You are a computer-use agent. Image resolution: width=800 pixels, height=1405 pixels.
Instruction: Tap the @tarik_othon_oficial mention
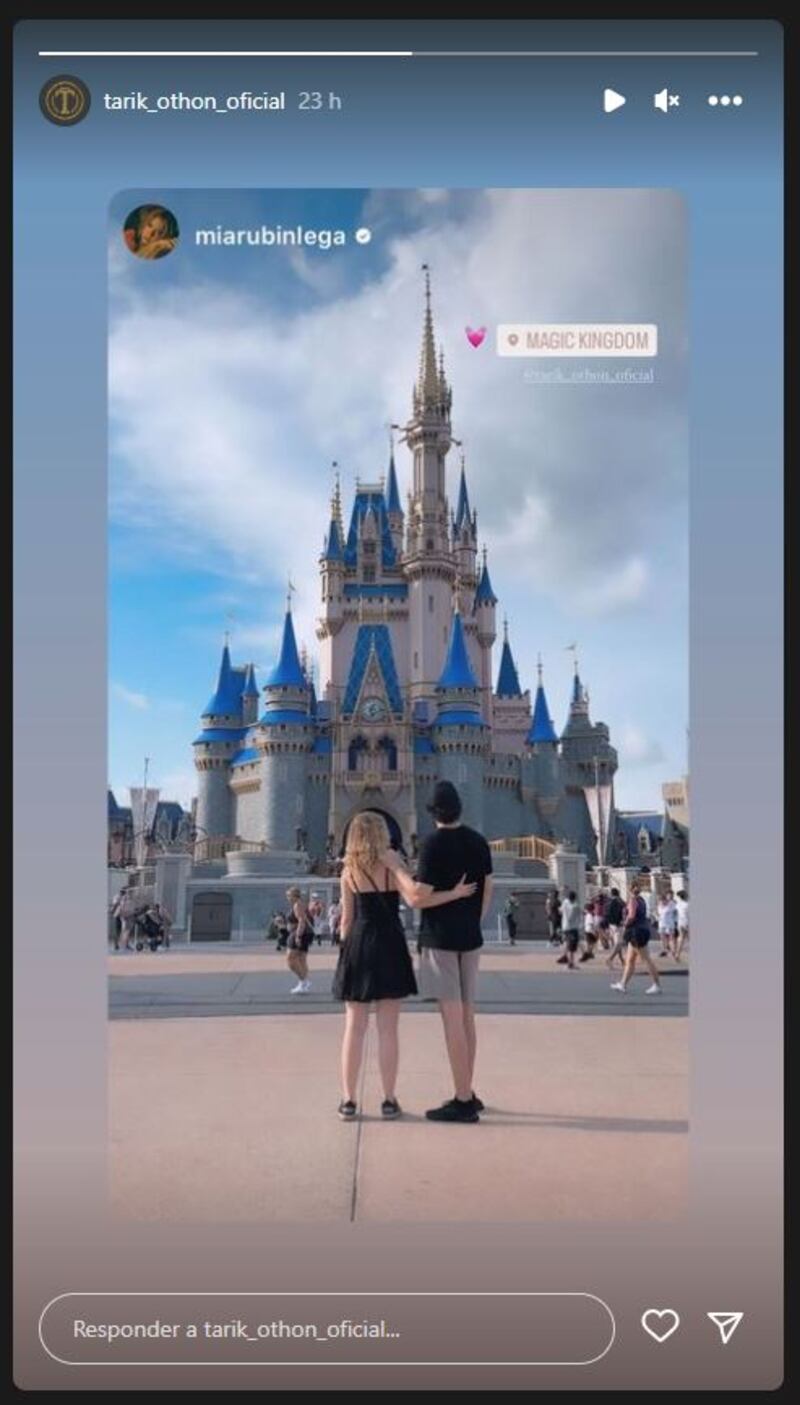click(x=589, y=375)
